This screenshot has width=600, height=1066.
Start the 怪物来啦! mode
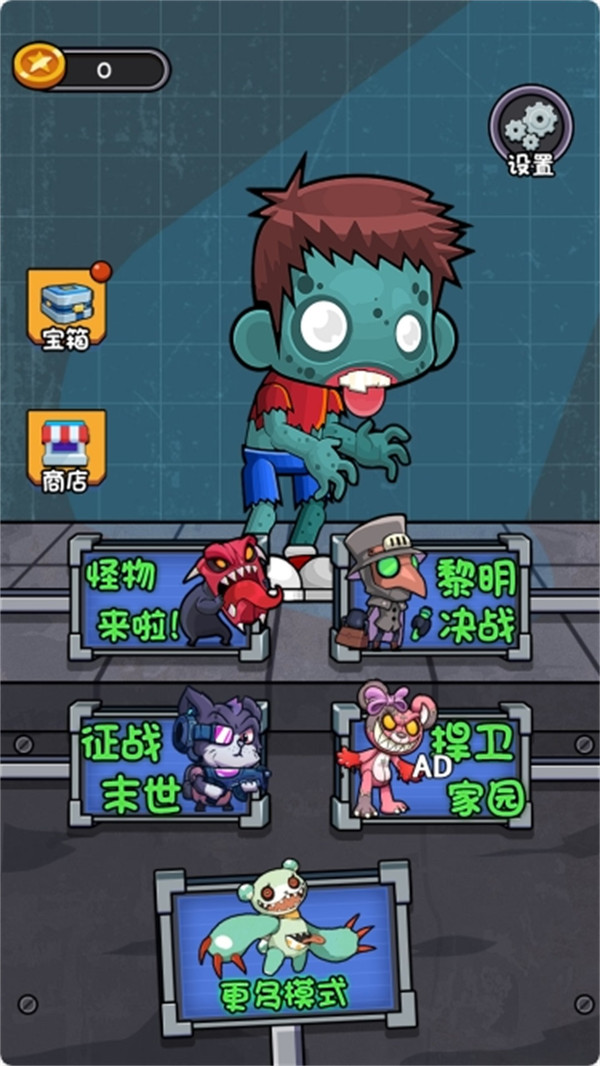169,598
